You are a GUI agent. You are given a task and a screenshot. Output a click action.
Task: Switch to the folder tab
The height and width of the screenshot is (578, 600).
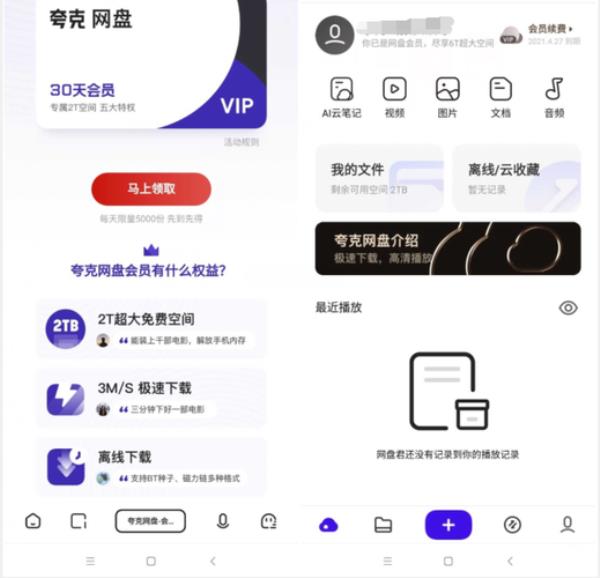click(x=383, y=524)
